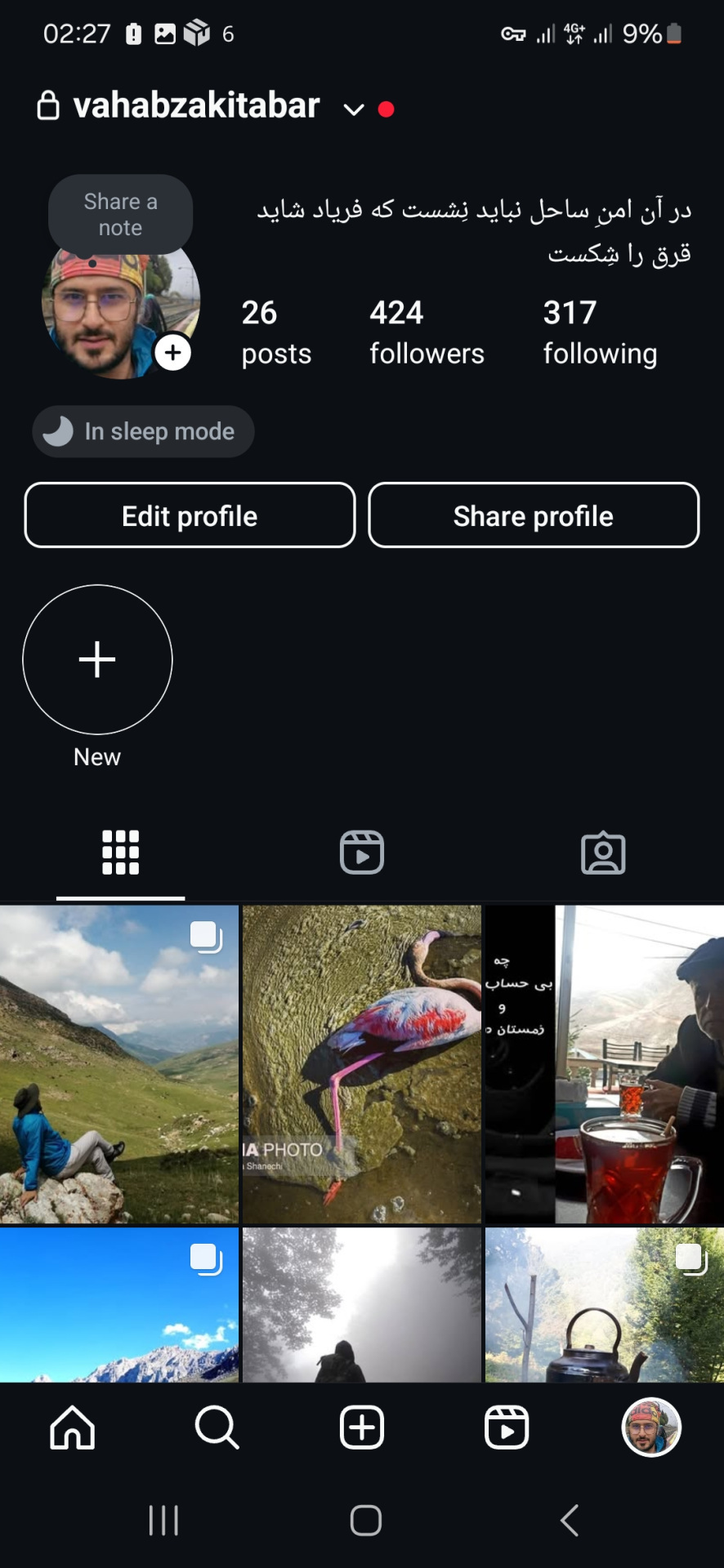Screen dimensions: 724x1568
Task: Open the flamingo photo post
Action: coord(362,1063)
